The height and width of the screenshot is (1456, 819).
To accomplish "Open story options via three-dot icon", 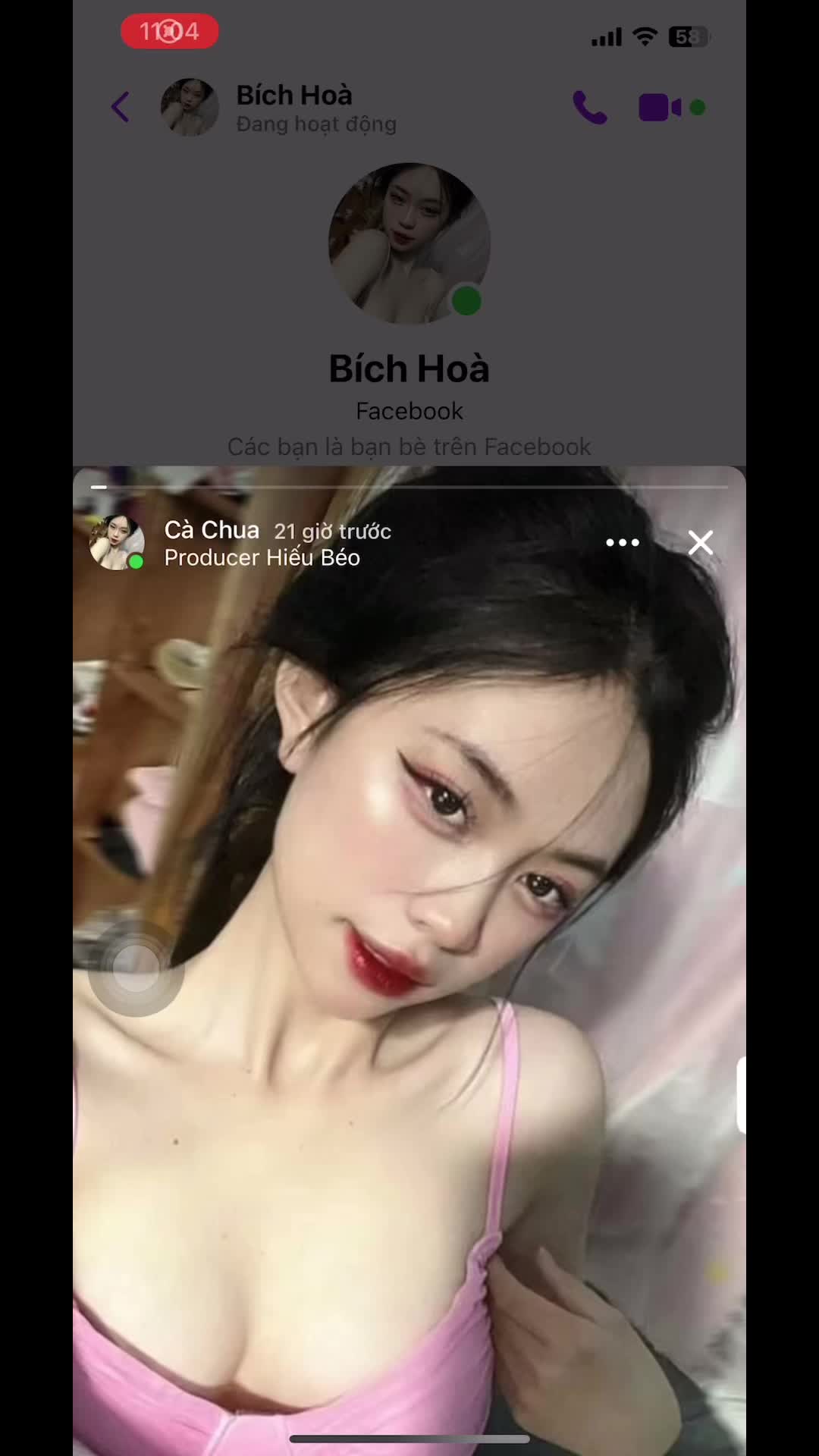I will (x=623, y=541).
